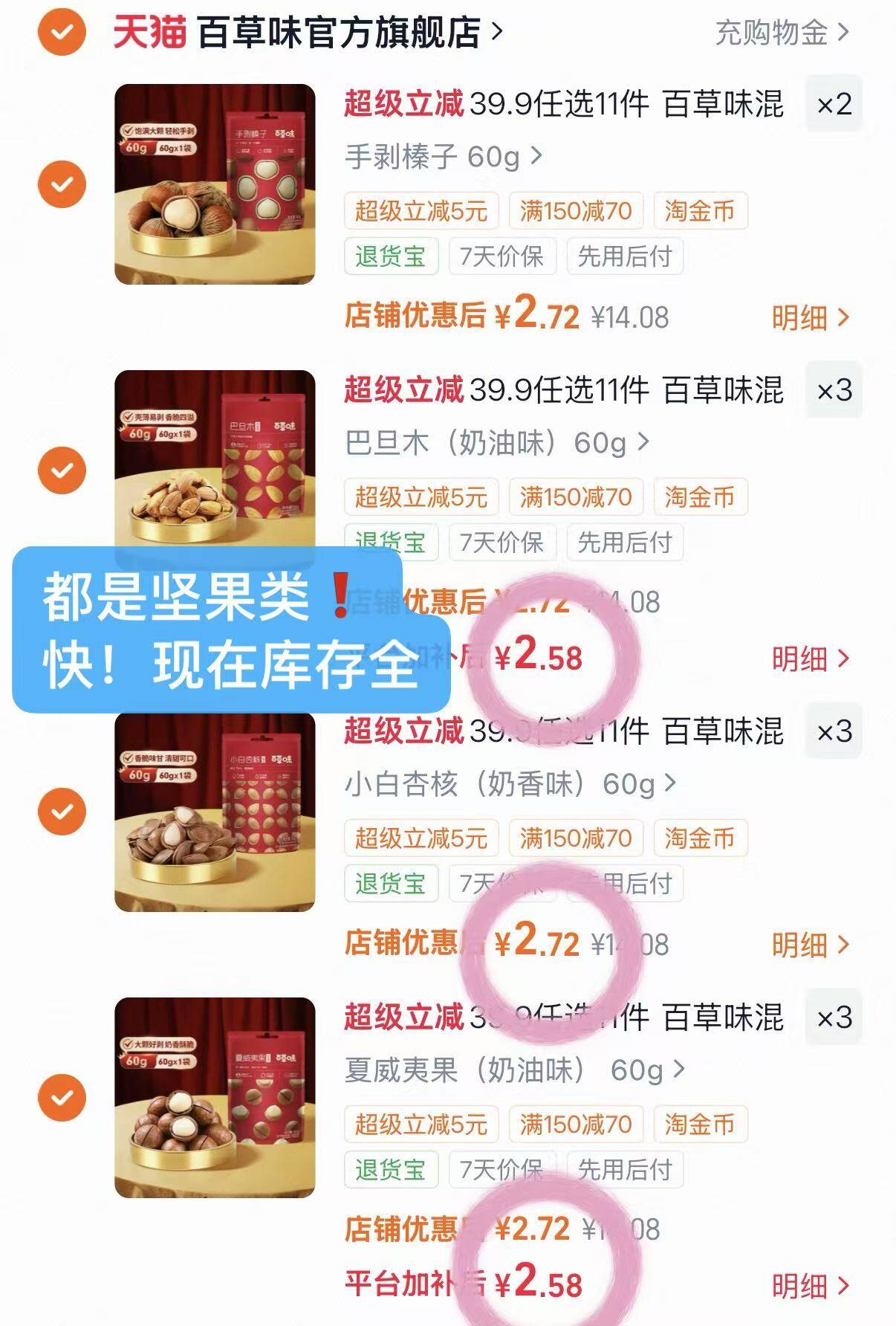Open the 夏威夷果 product image
This screenshot has height=1326, width=896.
215,1097
